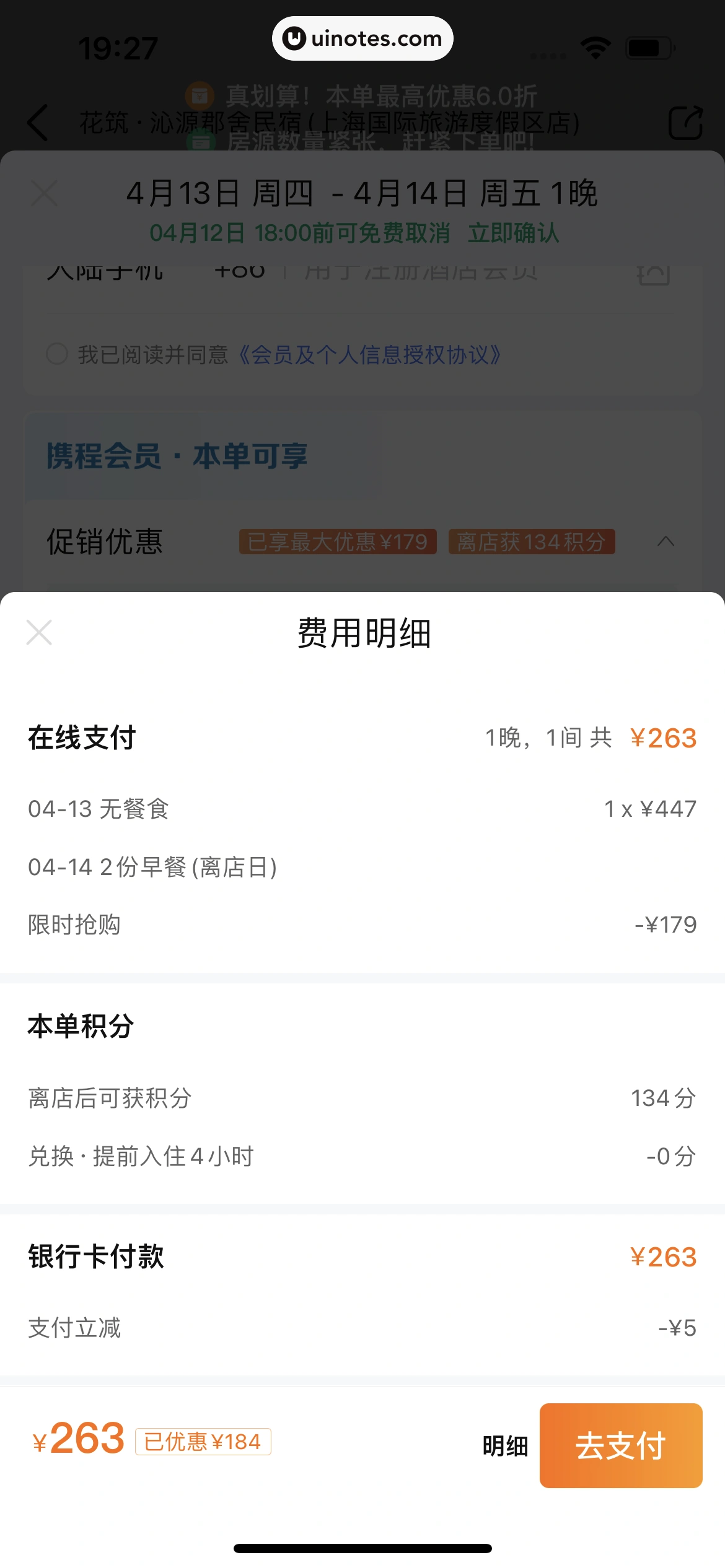Image resolution: width=725 pixels, height=1568 pixels.
Task: Go back from the hotel page
Action: (38, 122)
